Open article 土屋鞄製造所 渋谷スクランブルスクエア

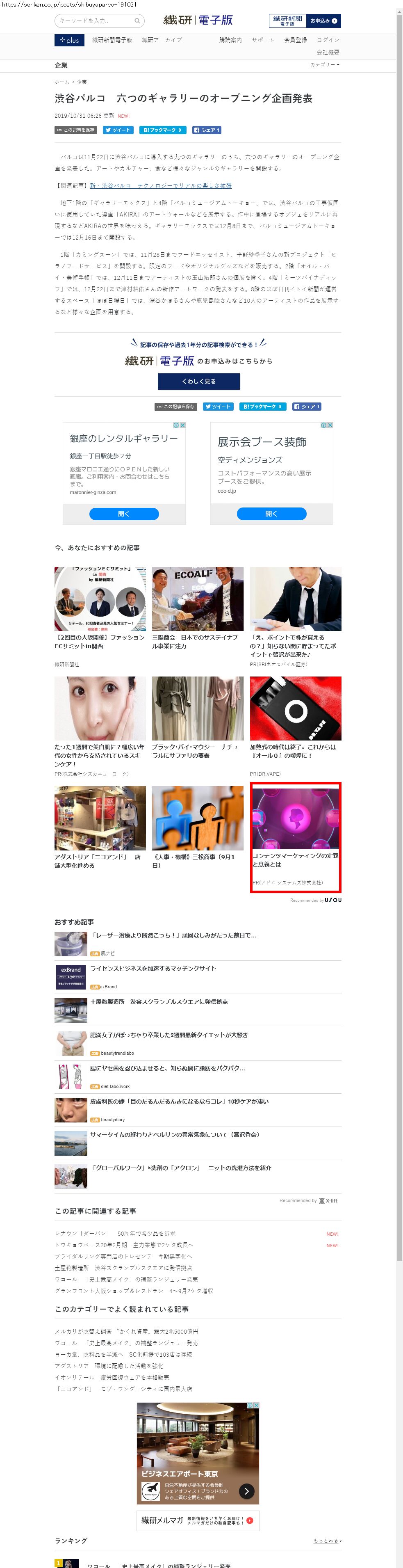pyautogui.click(x=159, y=1002)
